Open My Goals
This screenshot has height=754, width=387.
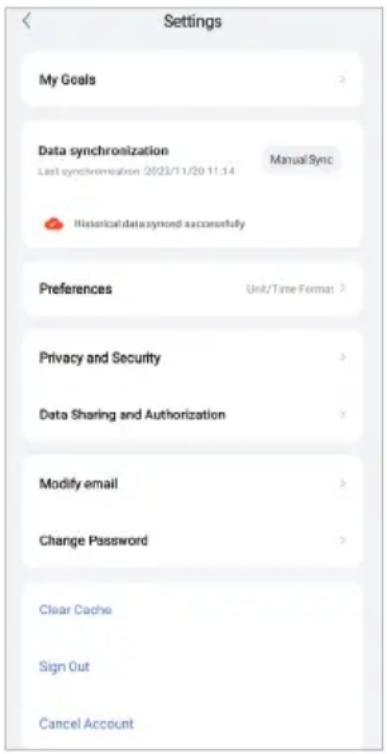click(x=192, y=80)
